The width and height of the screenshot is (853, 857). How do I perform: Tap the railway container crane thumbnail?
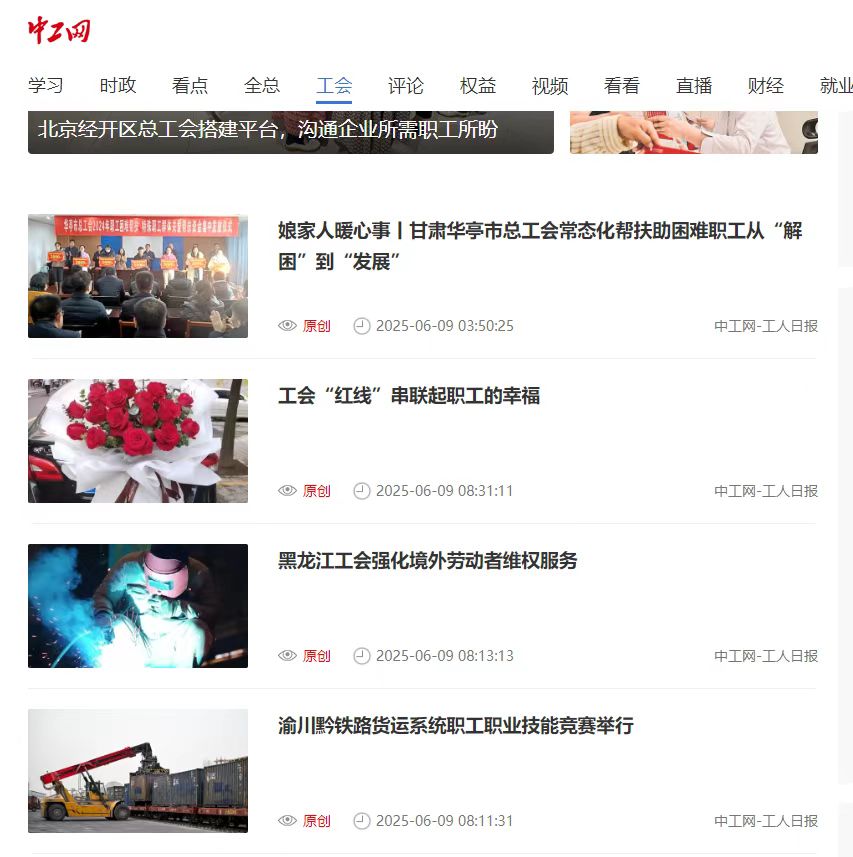[138, 771]
